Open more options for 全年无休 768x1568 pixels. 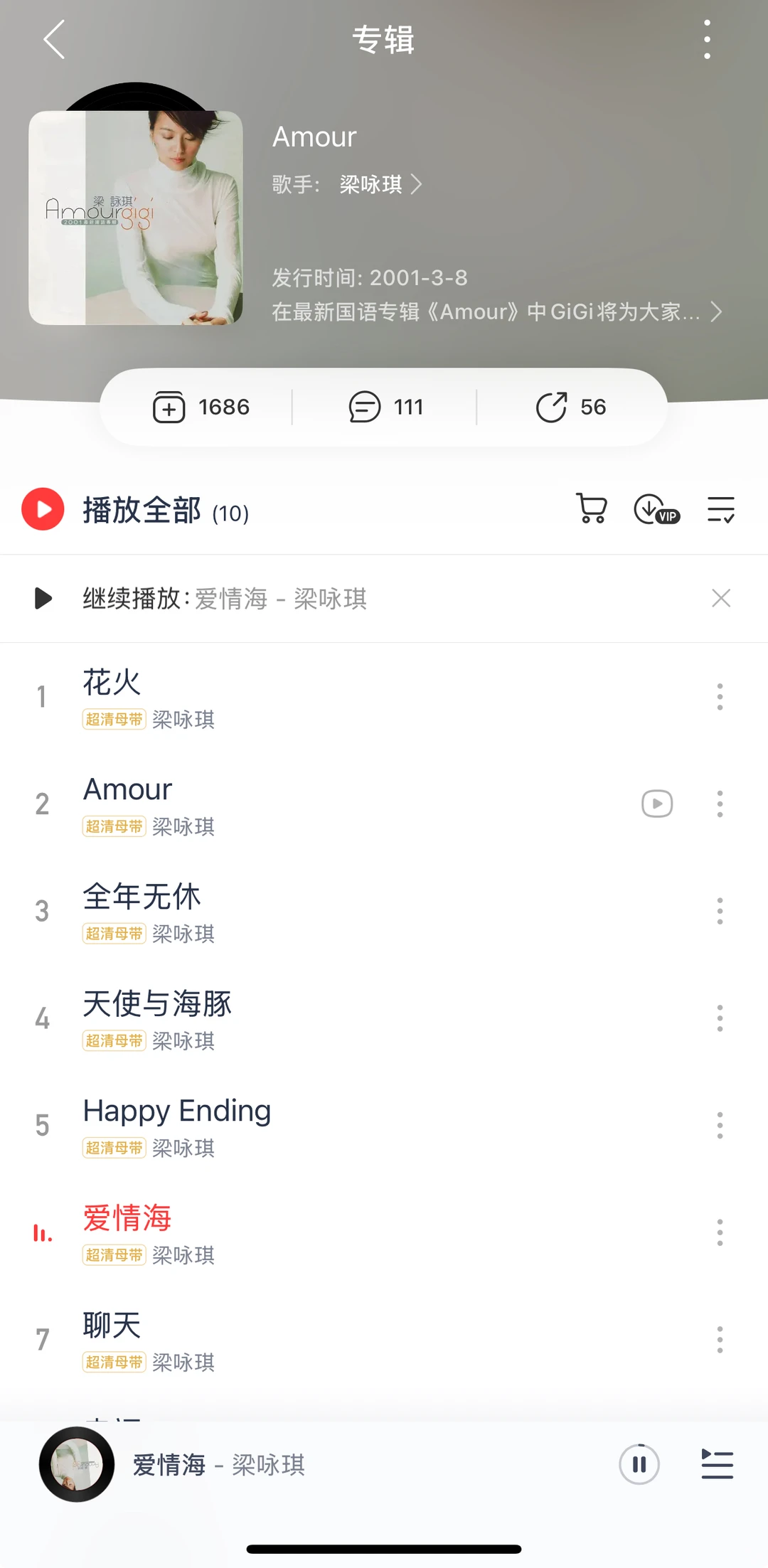720,911
